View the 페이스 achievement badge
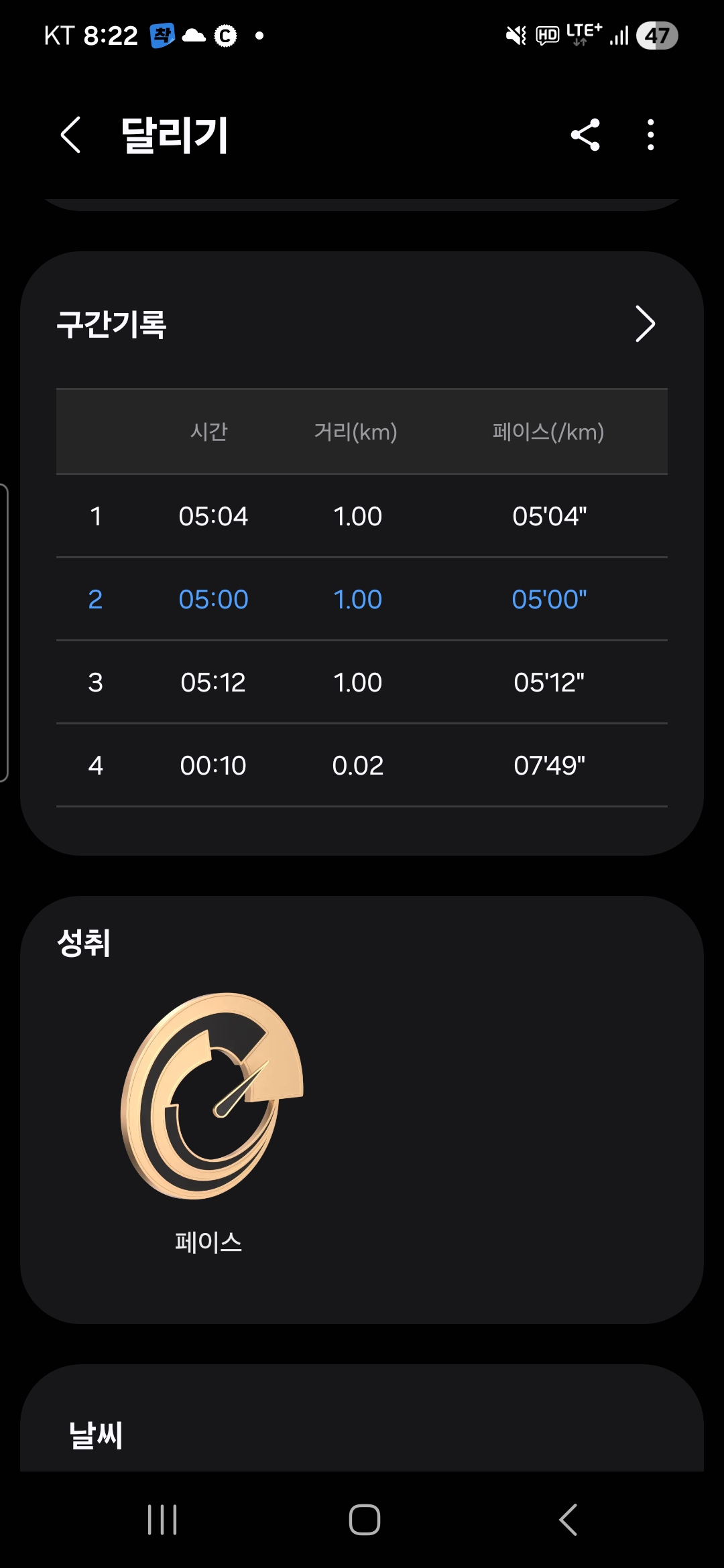Image resolution: width=724 pixels, height=1568 pixels. pos(210,1096)
